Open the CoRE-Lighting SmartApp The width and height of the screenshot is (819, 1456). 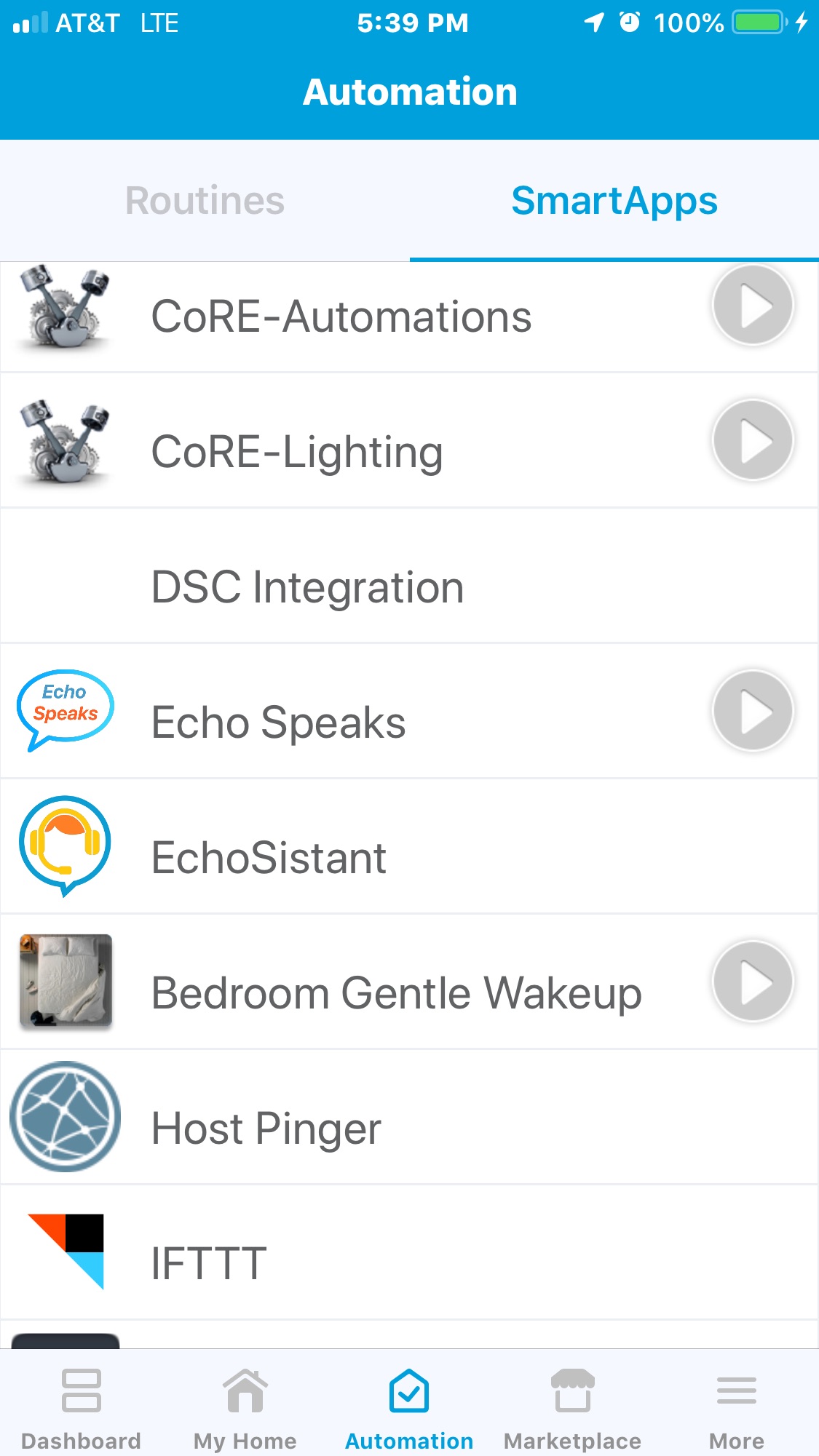click(x=297, y=452)
